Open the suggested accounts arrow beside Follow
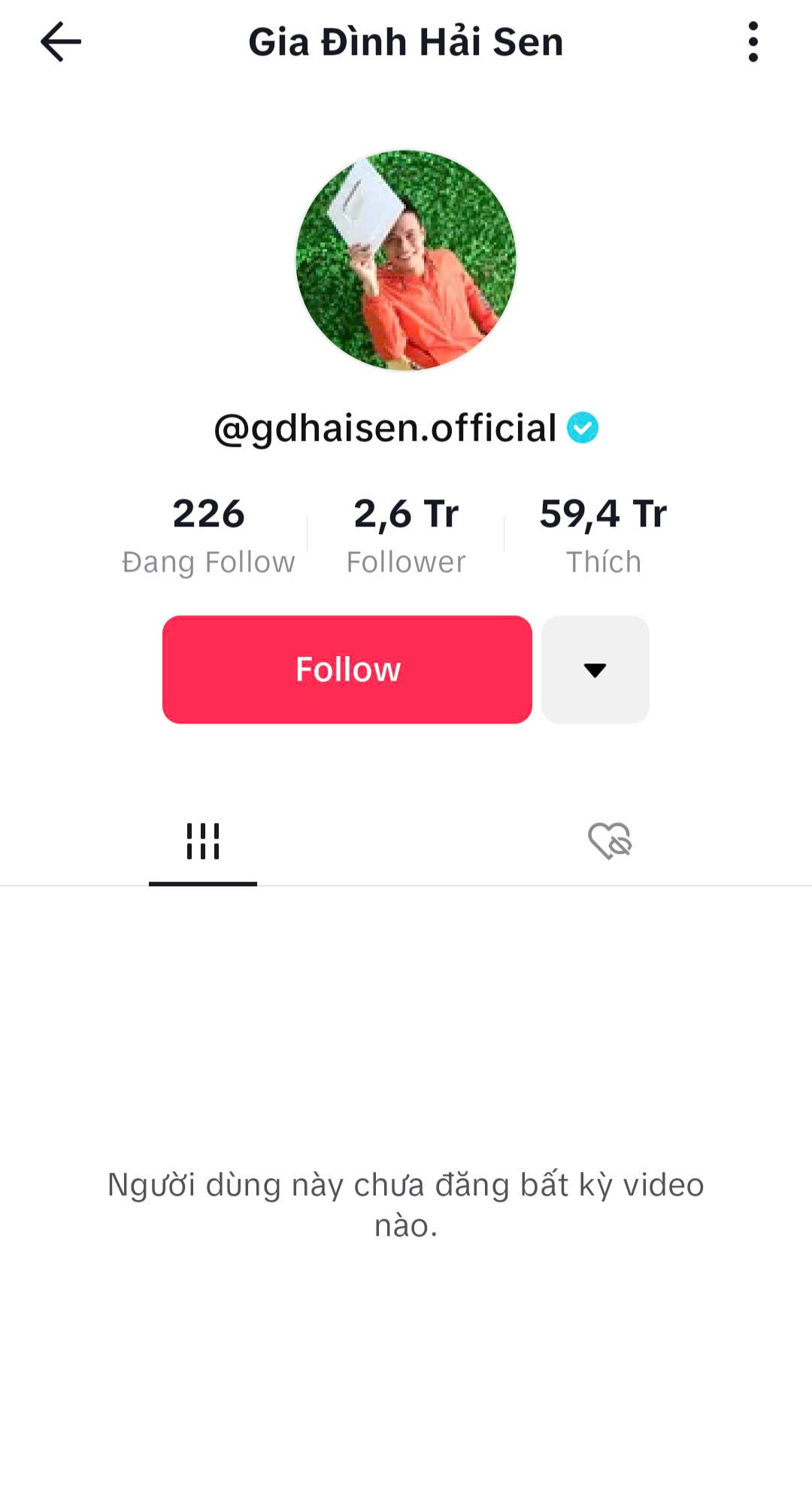812x1485 pixels. (595, 670)
